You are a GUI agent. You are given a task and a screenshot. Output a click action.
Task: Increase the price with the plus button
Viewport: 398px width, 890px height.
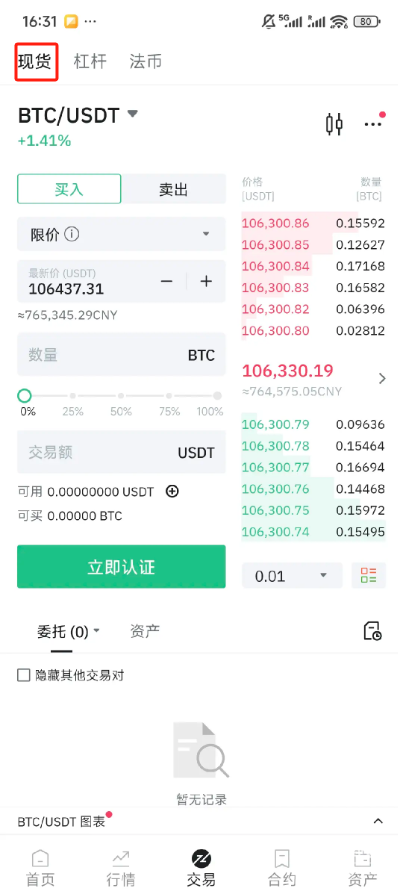(206, 281)
